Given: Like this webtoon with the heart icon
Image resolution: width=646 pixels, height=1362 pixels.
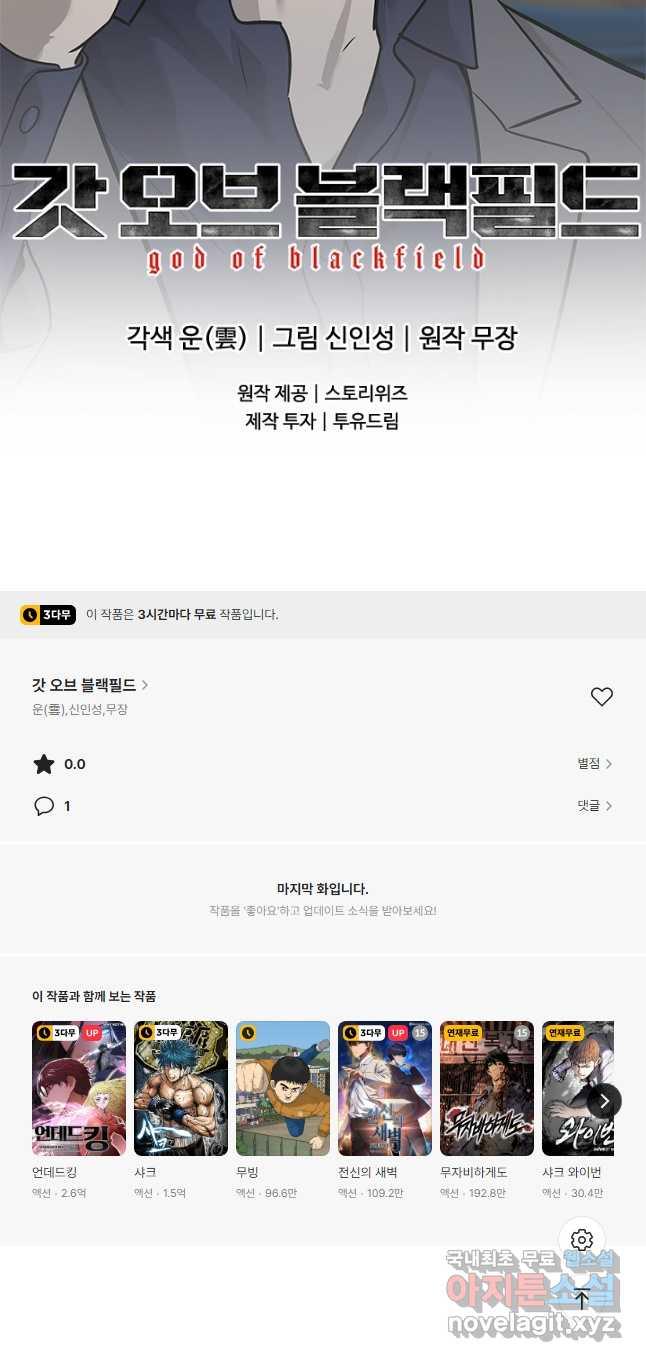Looking at the screenshot, I should (x=601, y=697).
